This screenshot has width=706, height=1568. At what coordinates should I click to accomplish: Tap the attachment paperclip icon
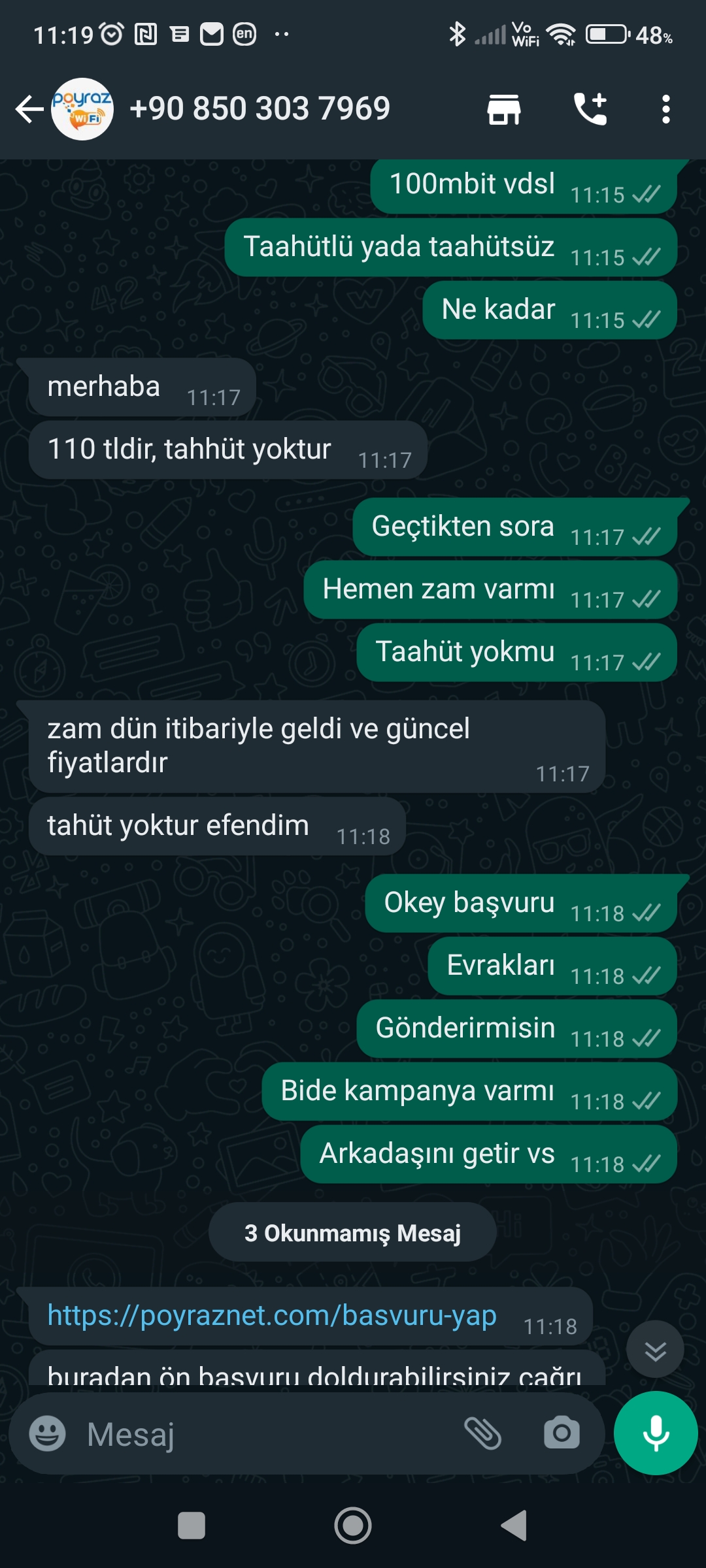click(483, 1433)
